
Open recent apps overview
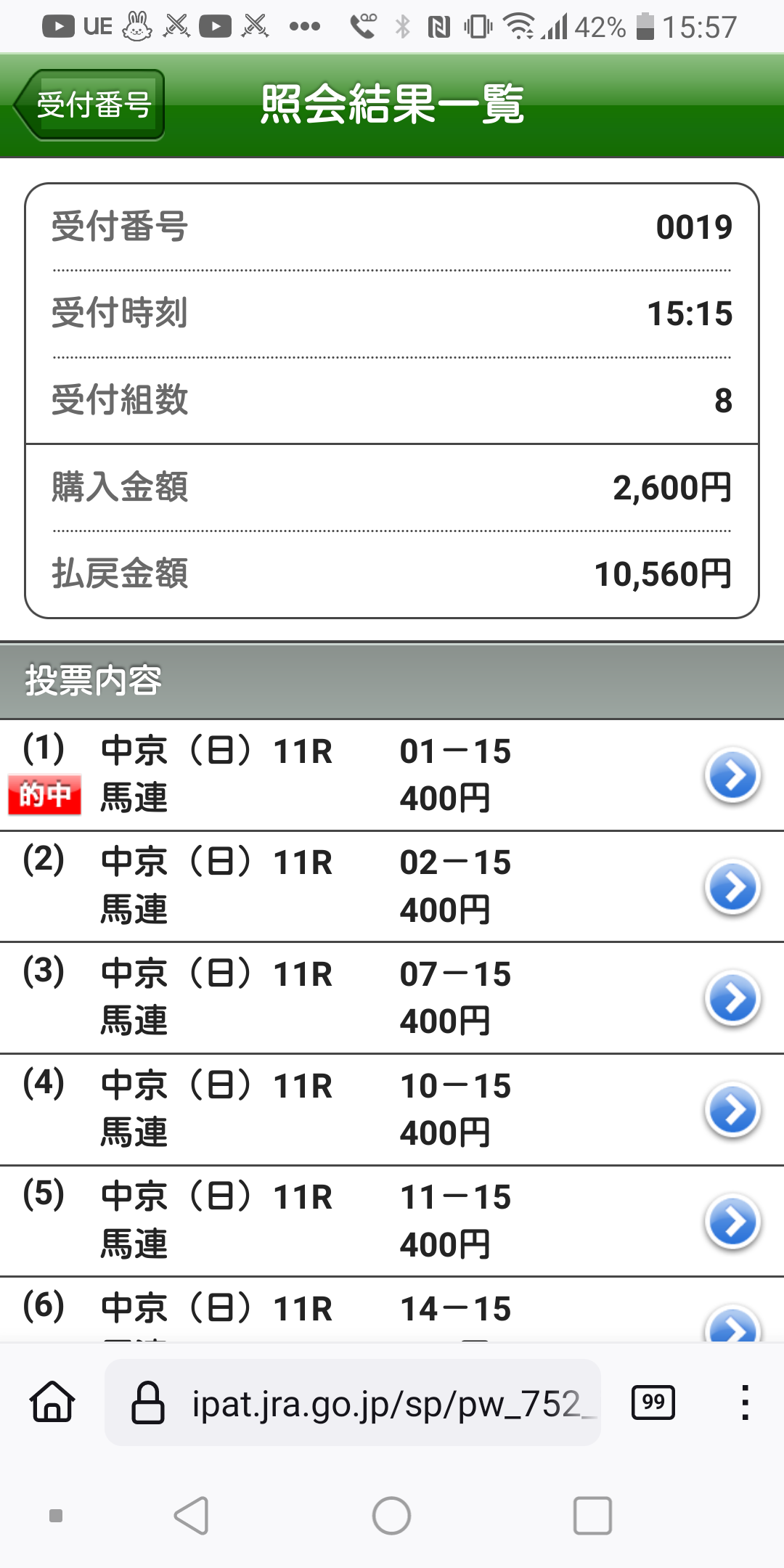pos(592,1516)
